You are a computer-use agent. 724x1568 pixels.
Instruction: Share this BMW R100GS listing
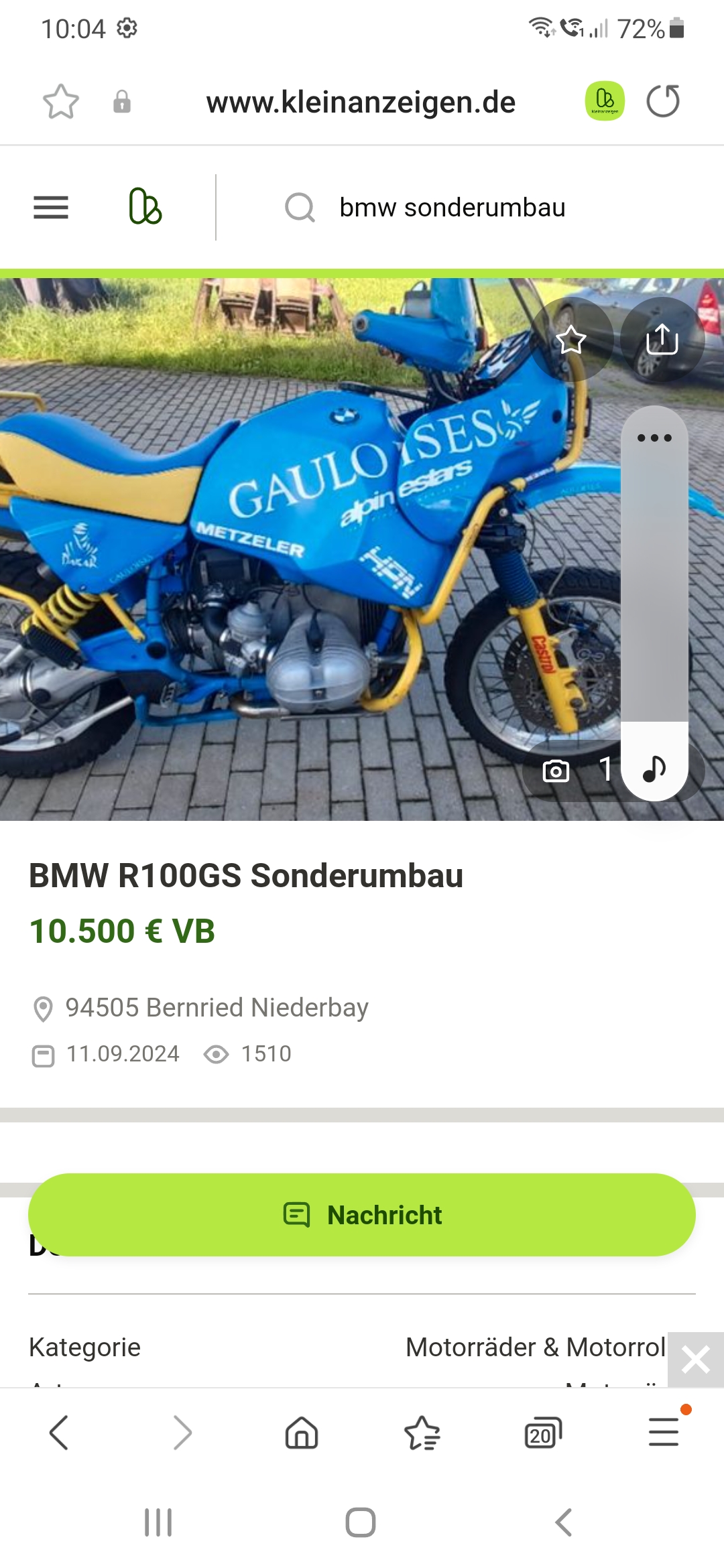(662, 339)
